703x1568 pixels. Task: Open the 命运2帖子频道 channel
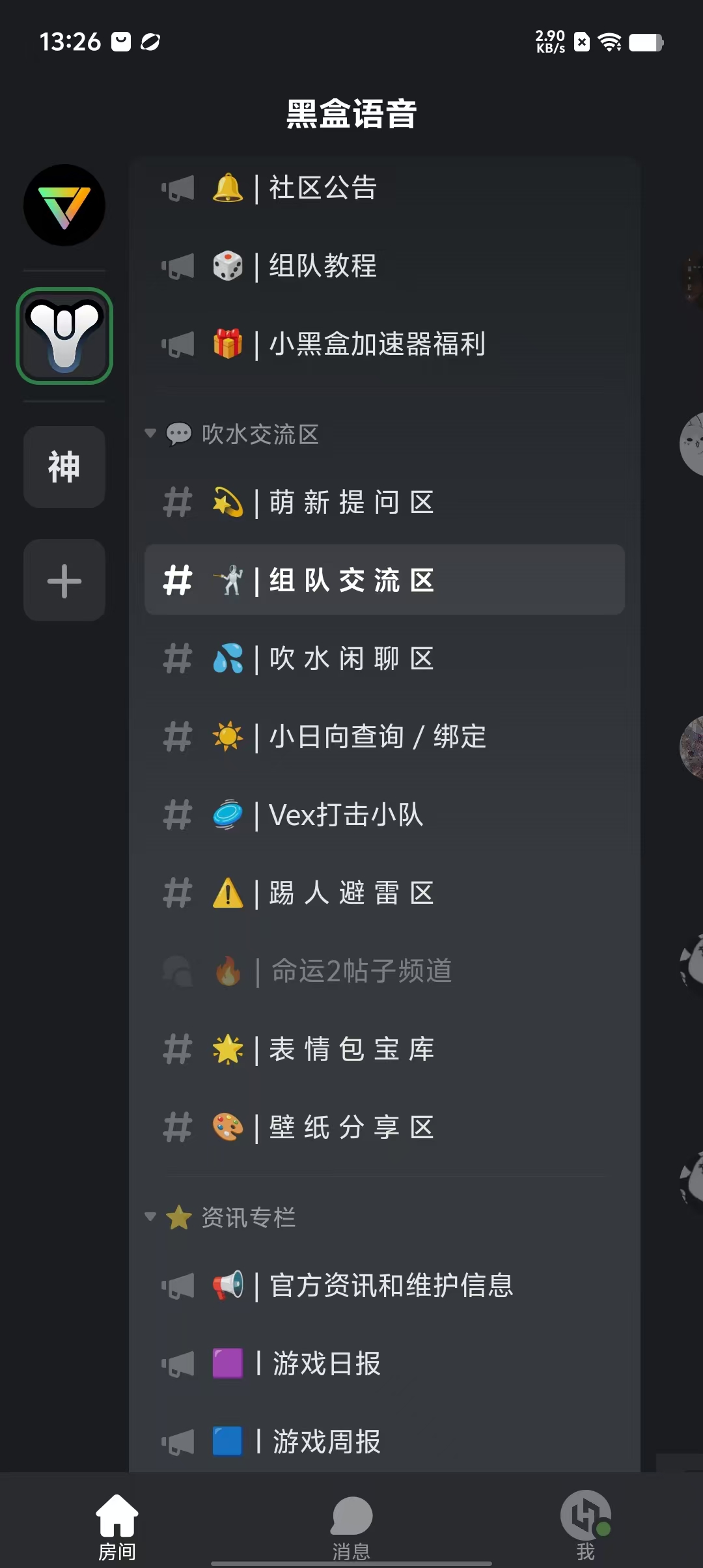click(384, 971)
